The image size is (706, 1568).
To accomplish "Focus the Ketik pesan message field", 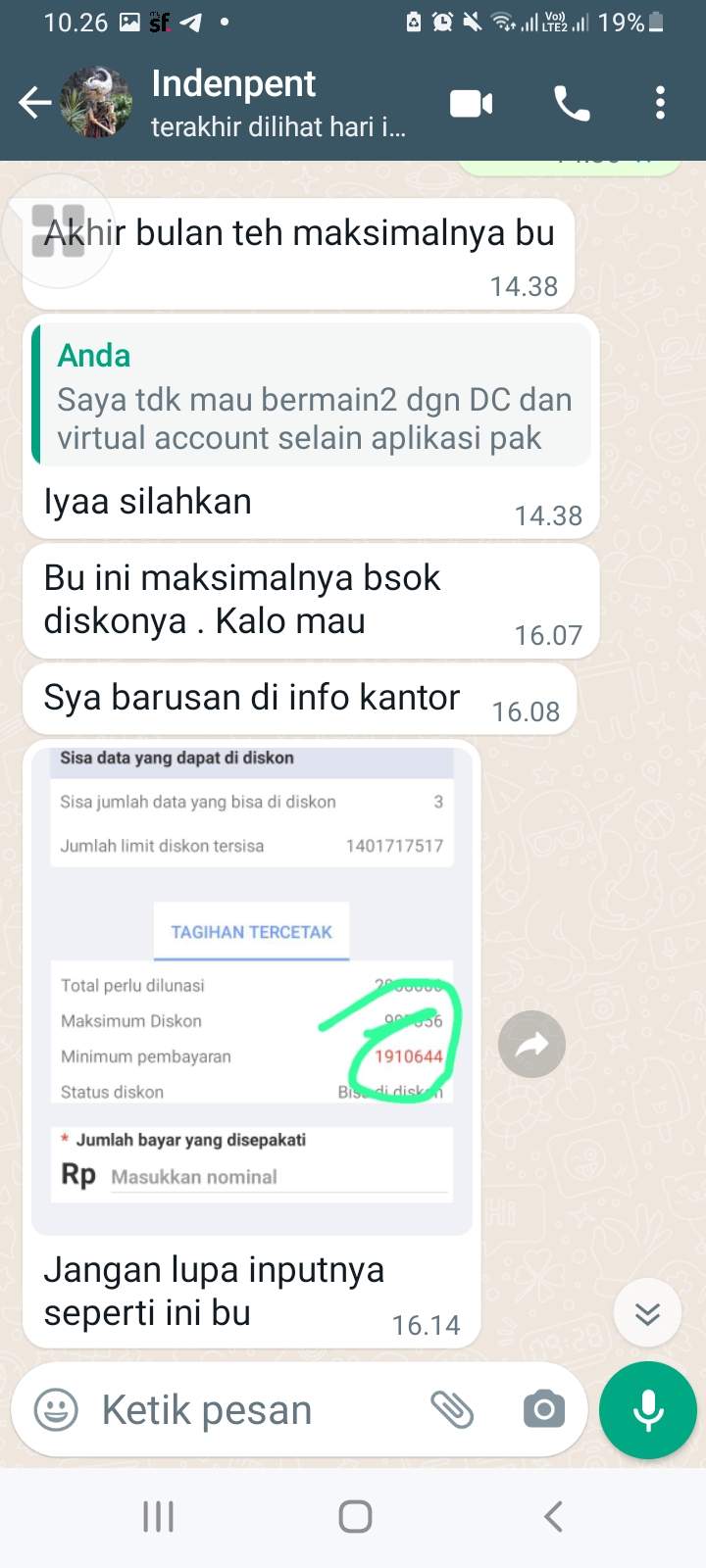I will point(257,1410).
